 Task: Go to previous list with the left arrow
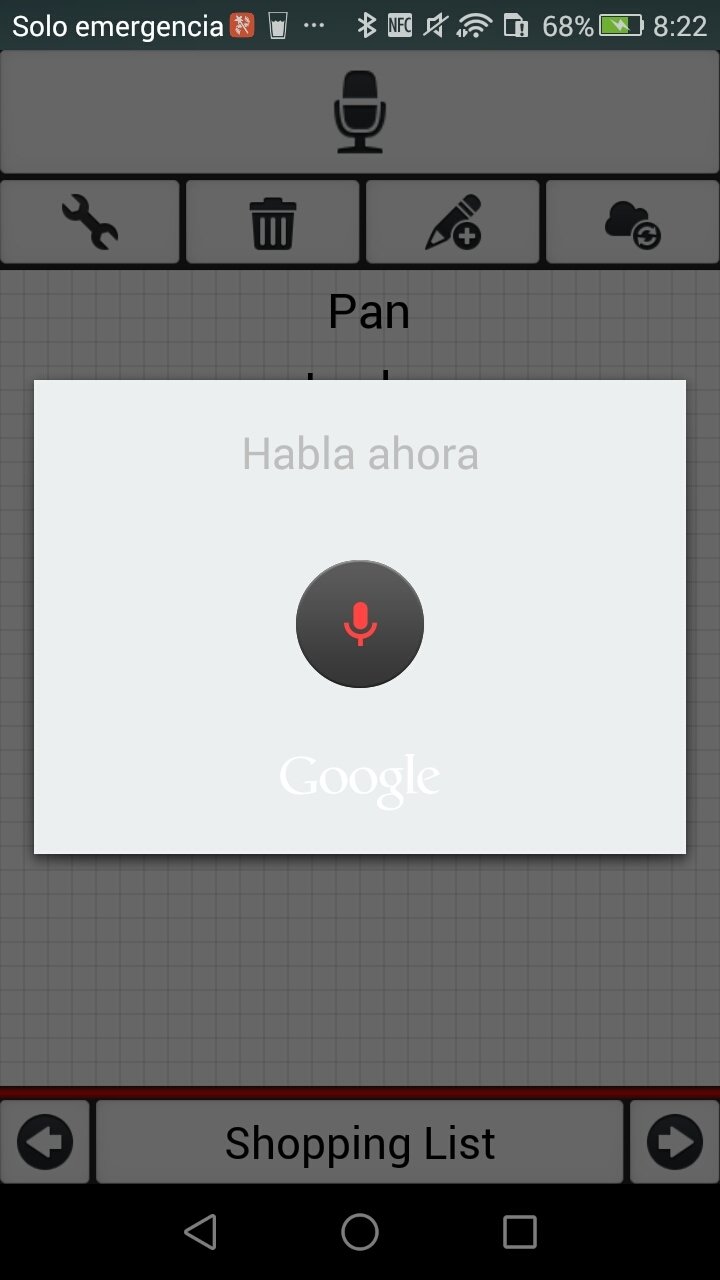coord(45,1142)
